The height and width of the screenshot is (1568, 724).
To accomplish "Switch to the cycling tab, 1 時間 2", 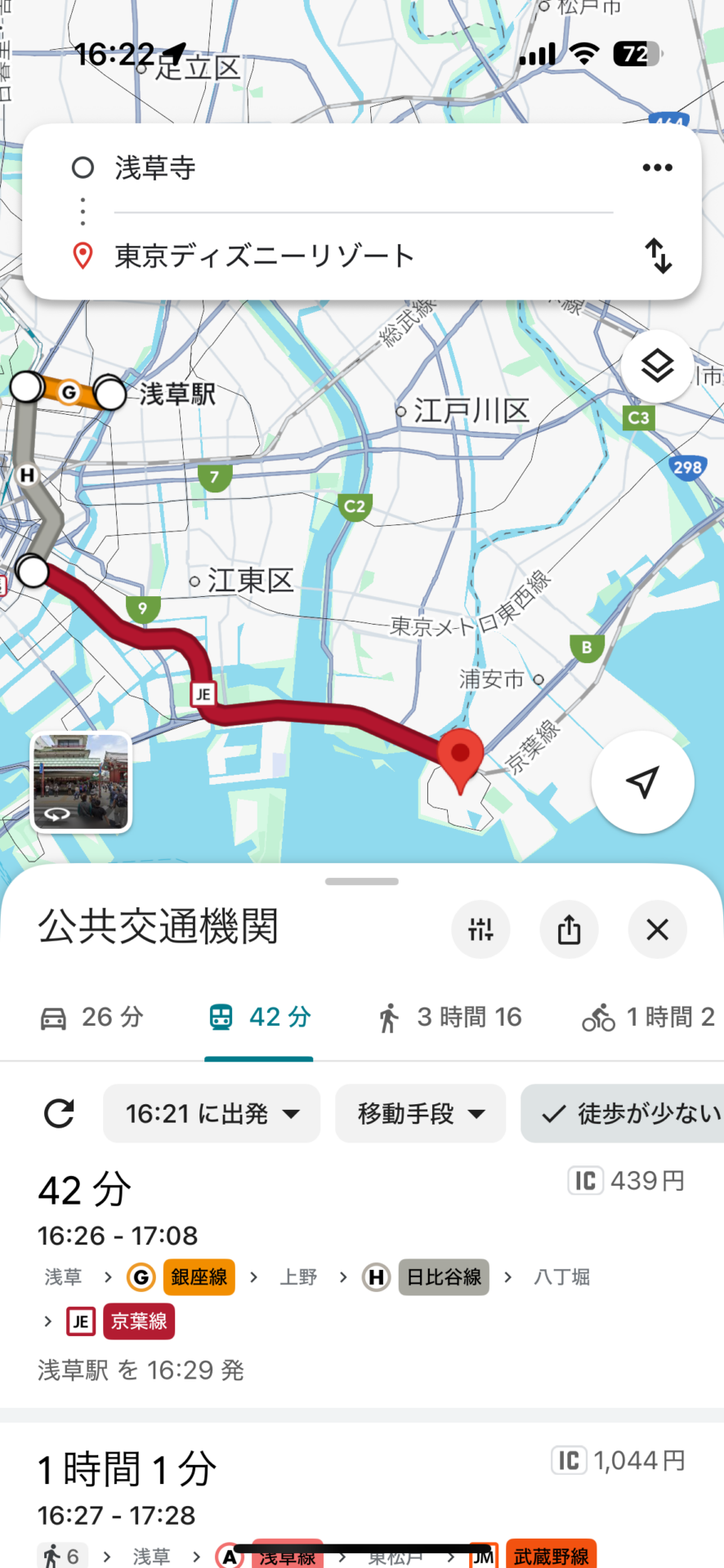I will (x=648, y=1018).
